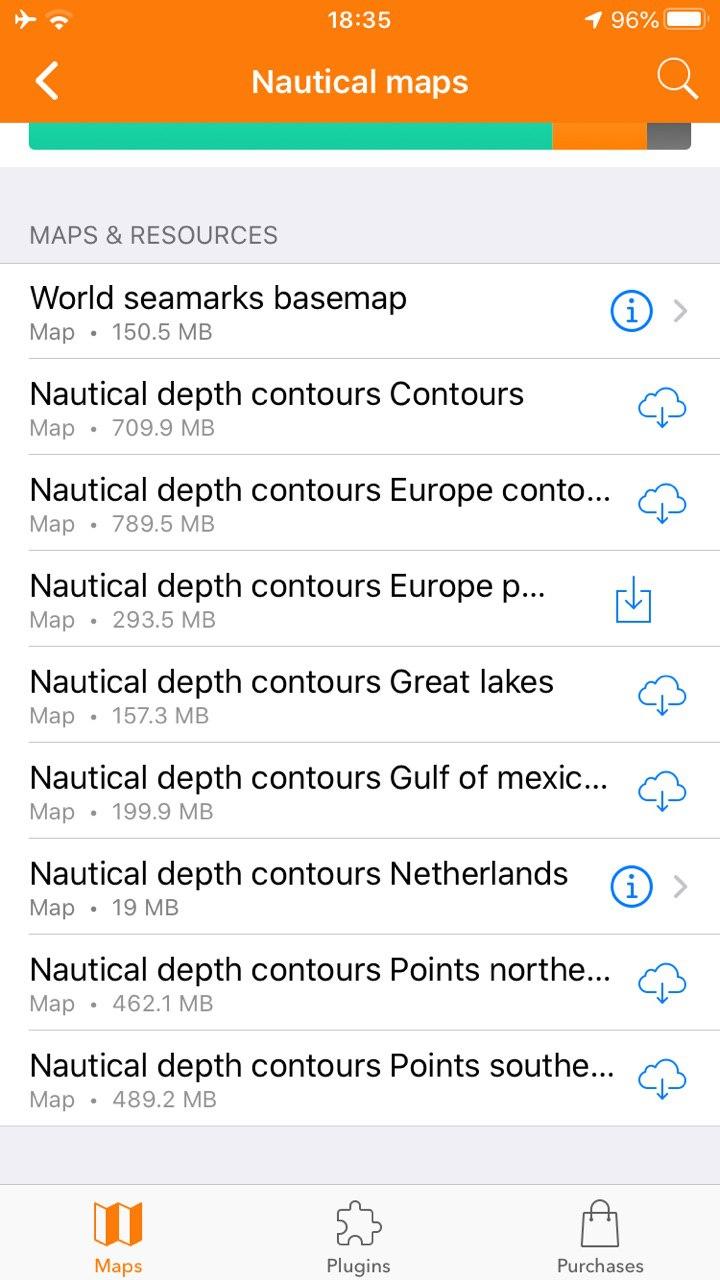Viewport: 720px width, 1280px height.
Task: Show info for Netherlands depth contours
Action: click(x=631, y=887)
